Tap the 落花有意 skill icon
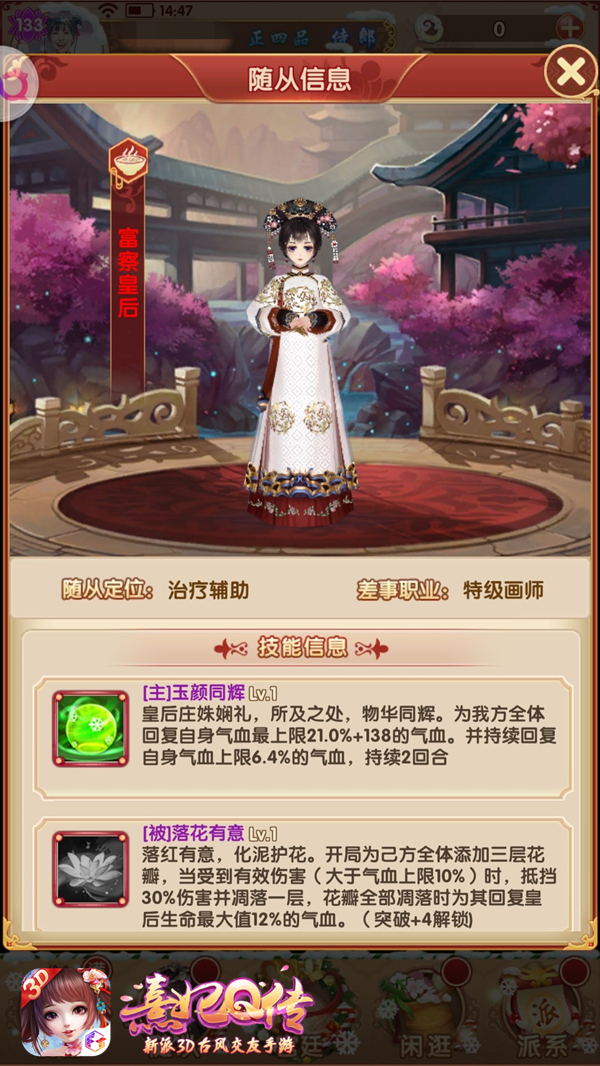This screenshot has height=1066, width=600. tap(90, 868)
